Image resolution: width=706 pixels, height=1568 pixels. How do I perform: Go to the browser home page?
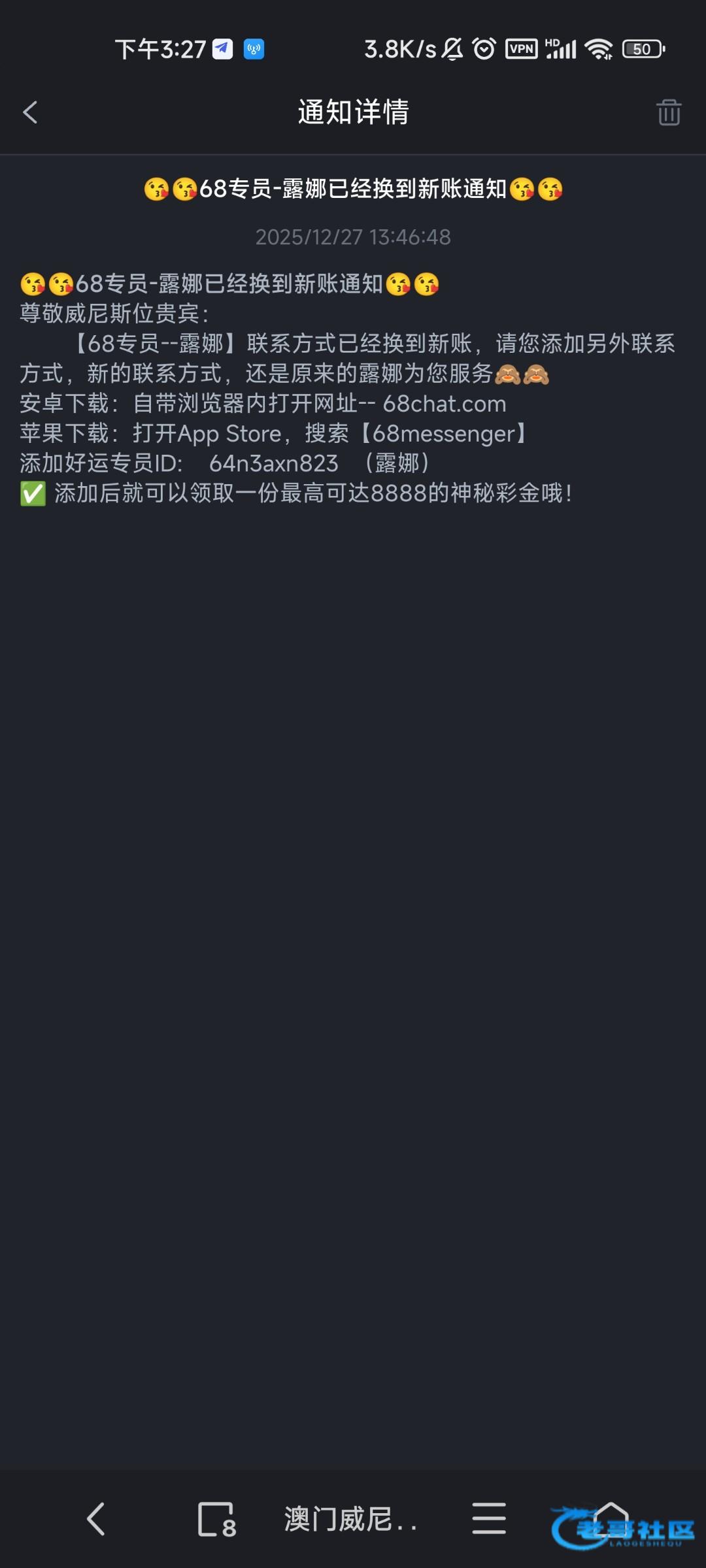pos(612,1517)
